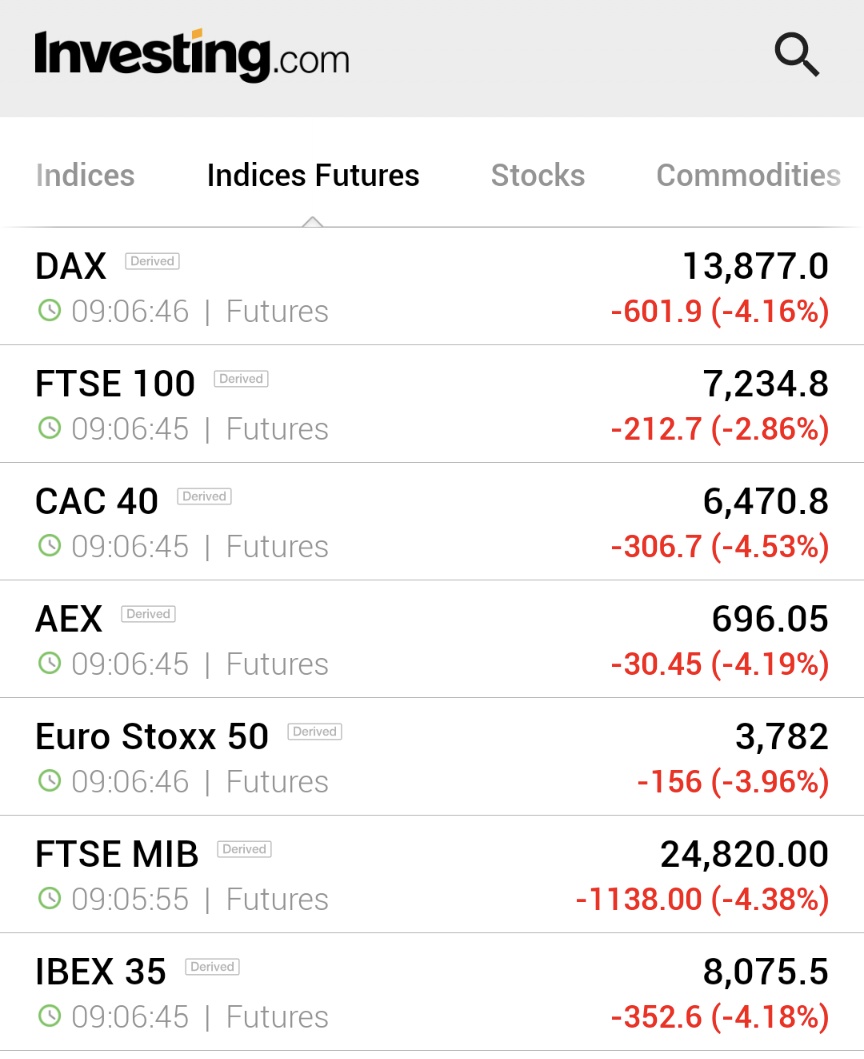Select the Indices Futures tab

[x=313, y=175]
